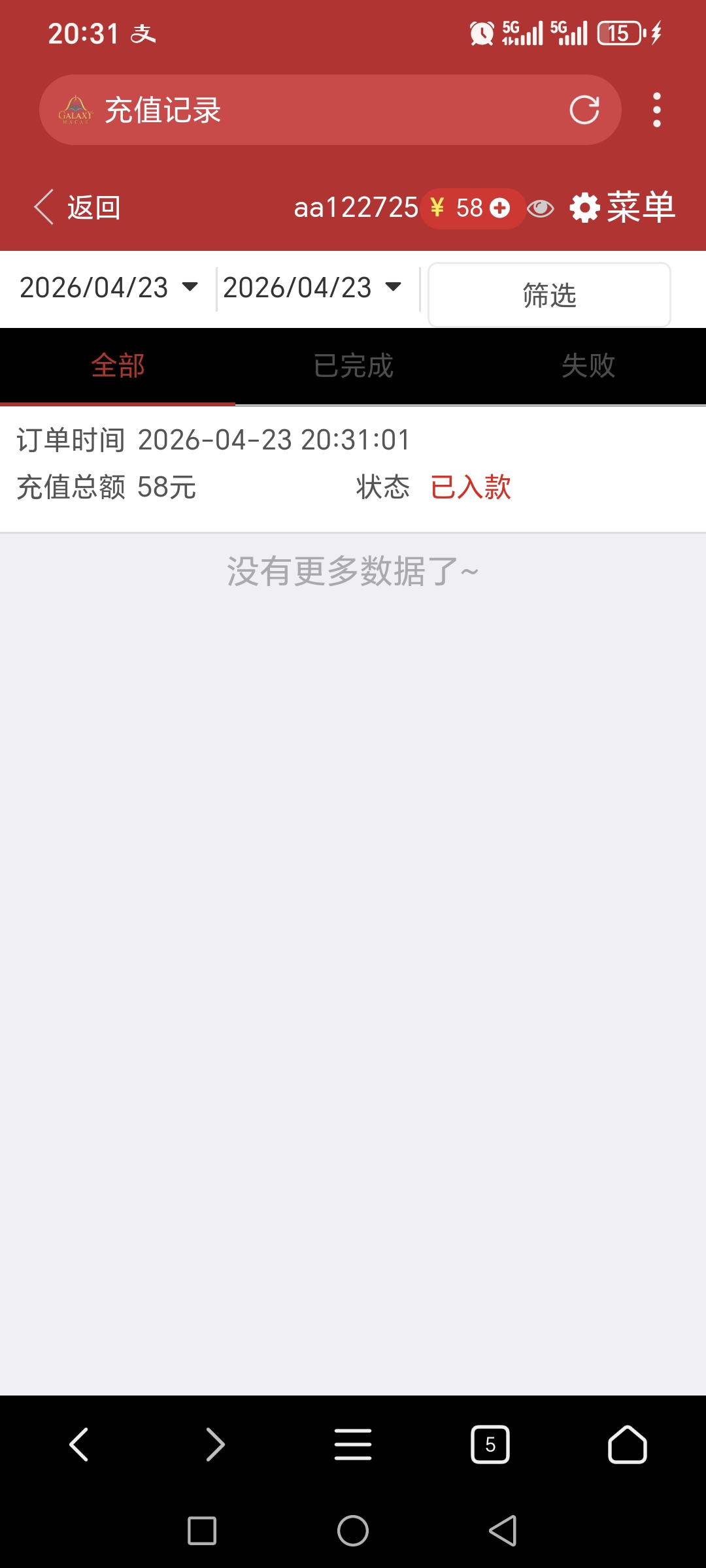Apply the 筛选 filter button

549,295
